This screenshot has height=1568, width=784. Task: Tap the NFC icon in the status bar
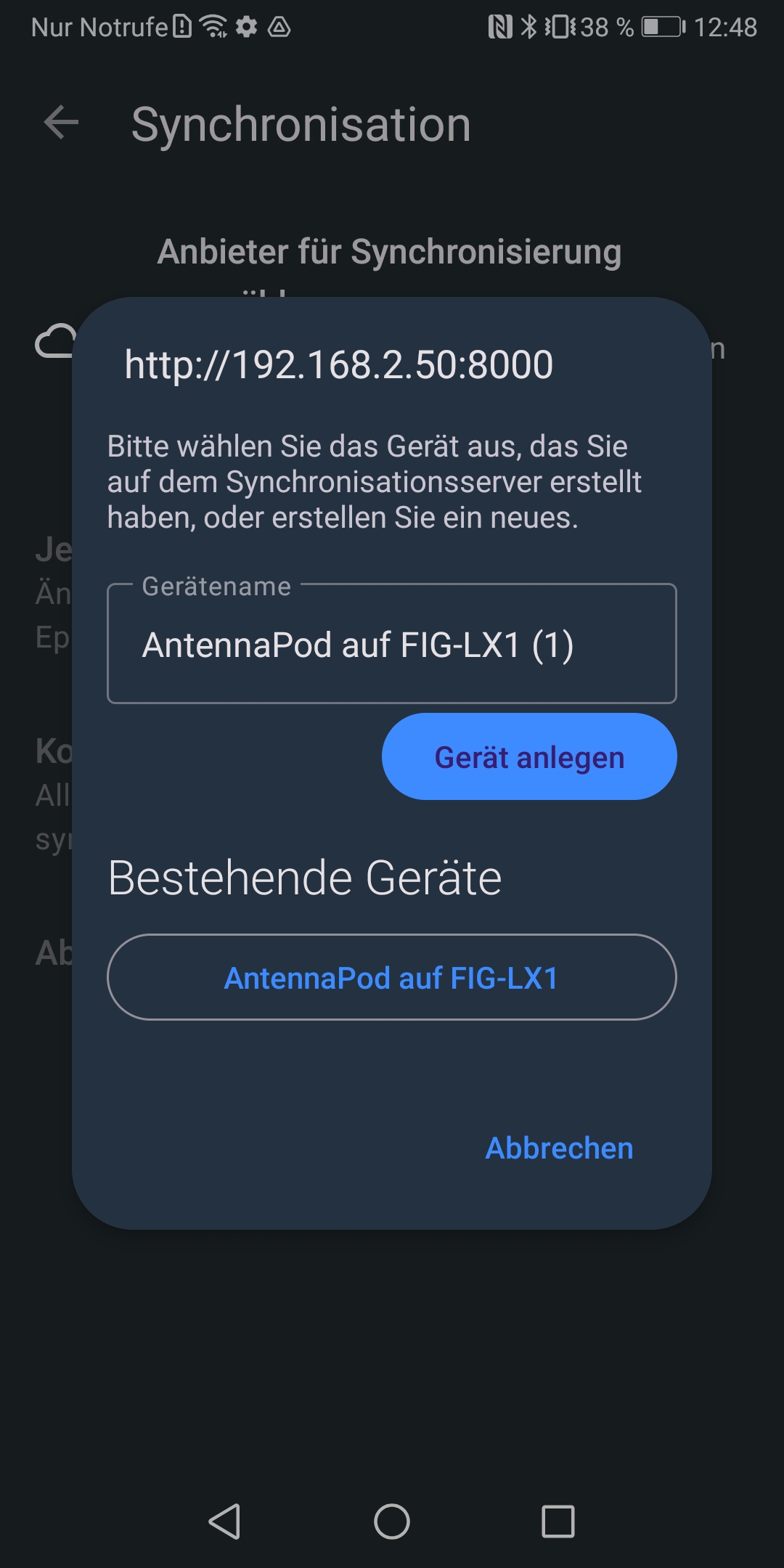[501, 28]
